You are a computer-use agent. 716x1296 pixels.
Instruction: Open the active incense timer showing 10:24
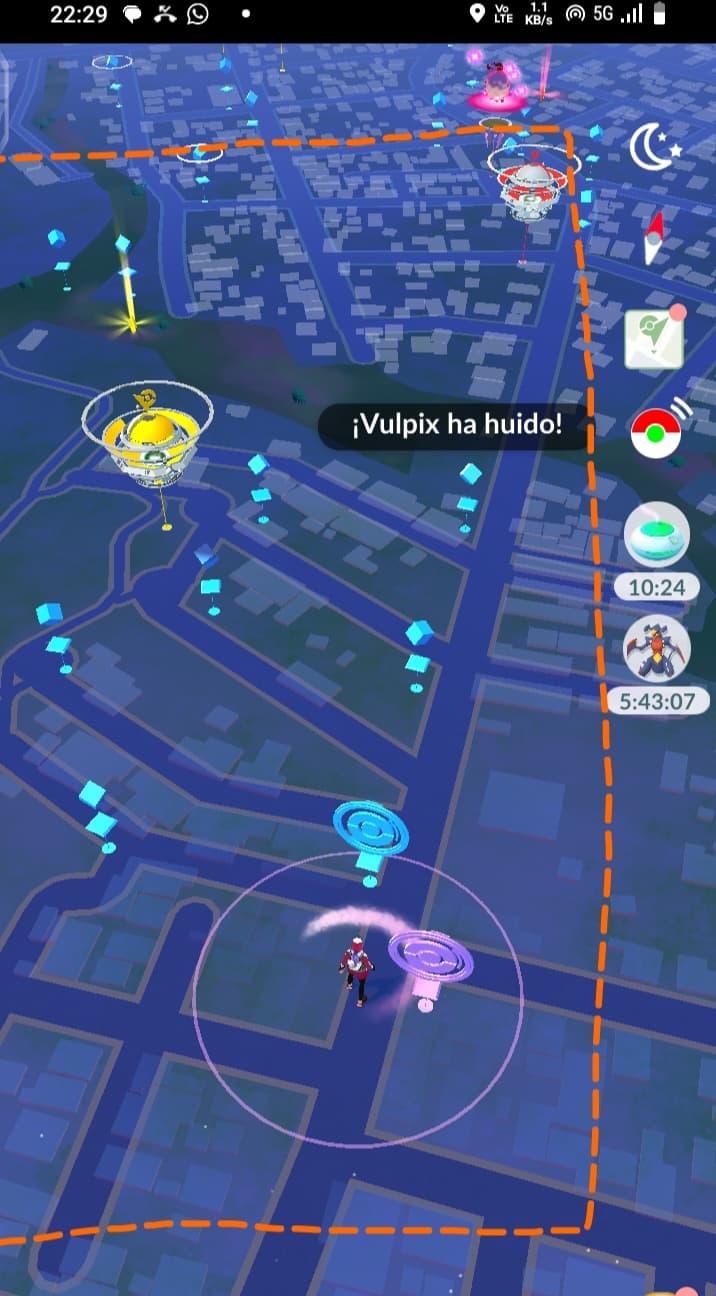(657, 551)
